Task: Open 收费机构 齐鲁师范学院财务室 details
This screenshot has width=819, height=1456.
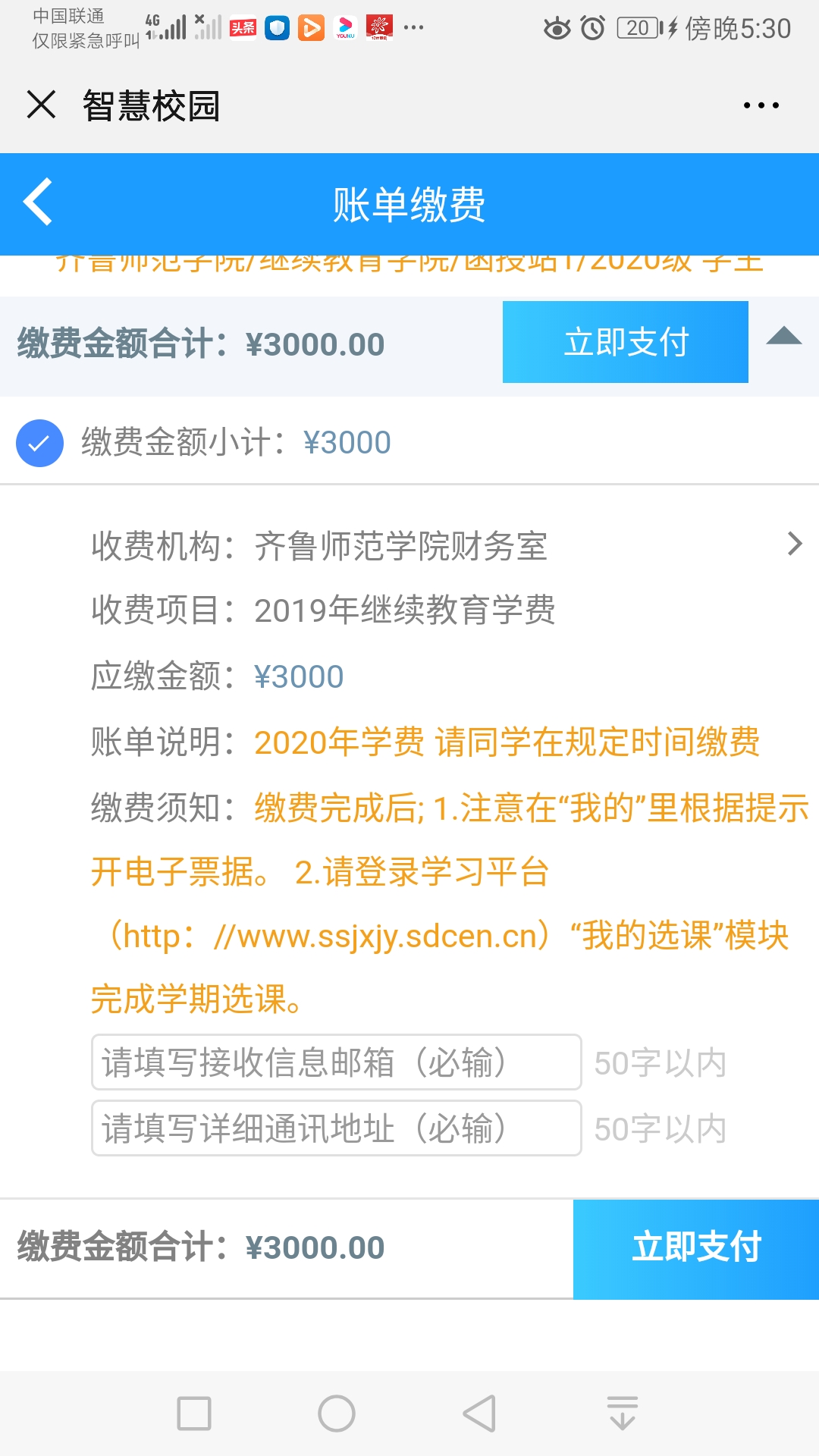Action: pyautogui.click(x=794, y=544)
